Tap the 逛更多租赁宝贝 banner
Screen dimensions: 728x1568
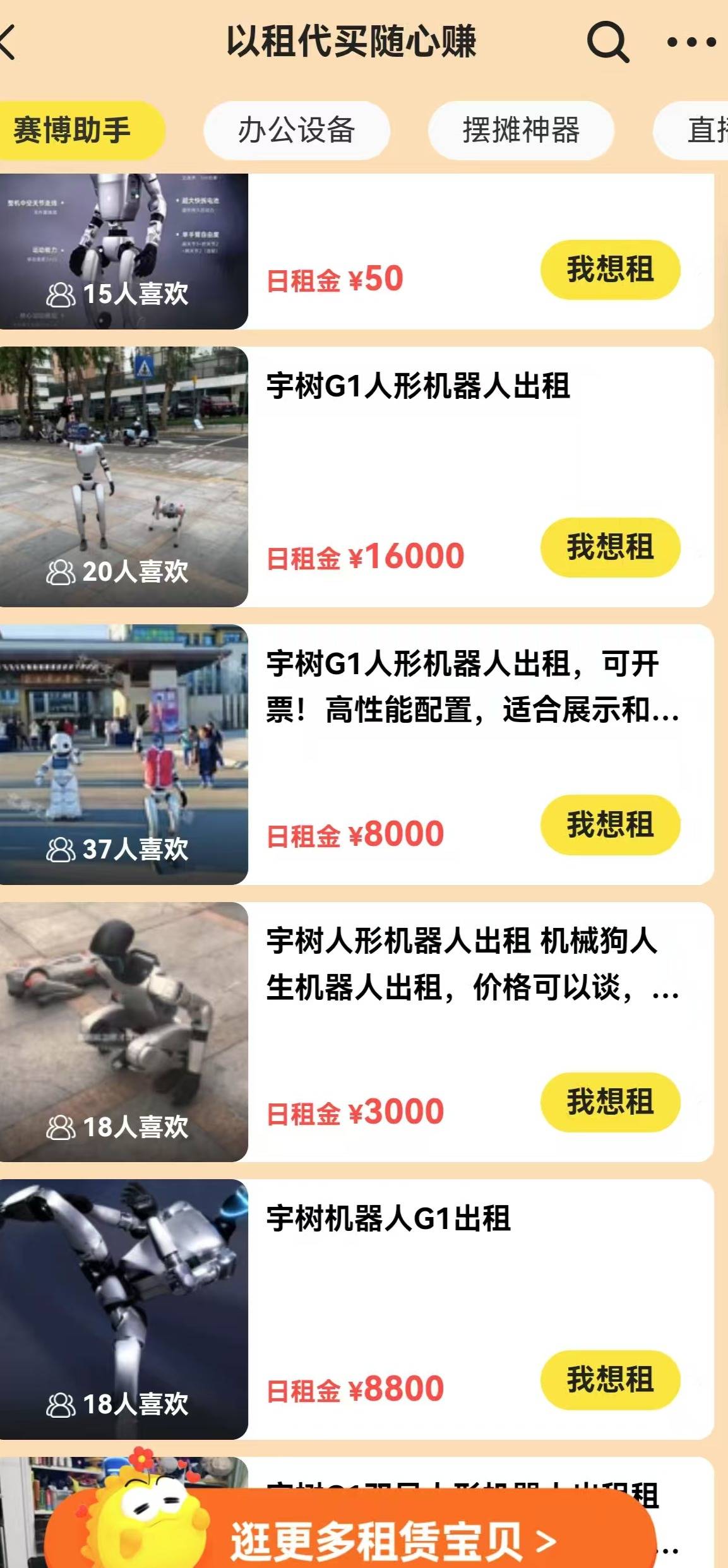click(391, 1540)
